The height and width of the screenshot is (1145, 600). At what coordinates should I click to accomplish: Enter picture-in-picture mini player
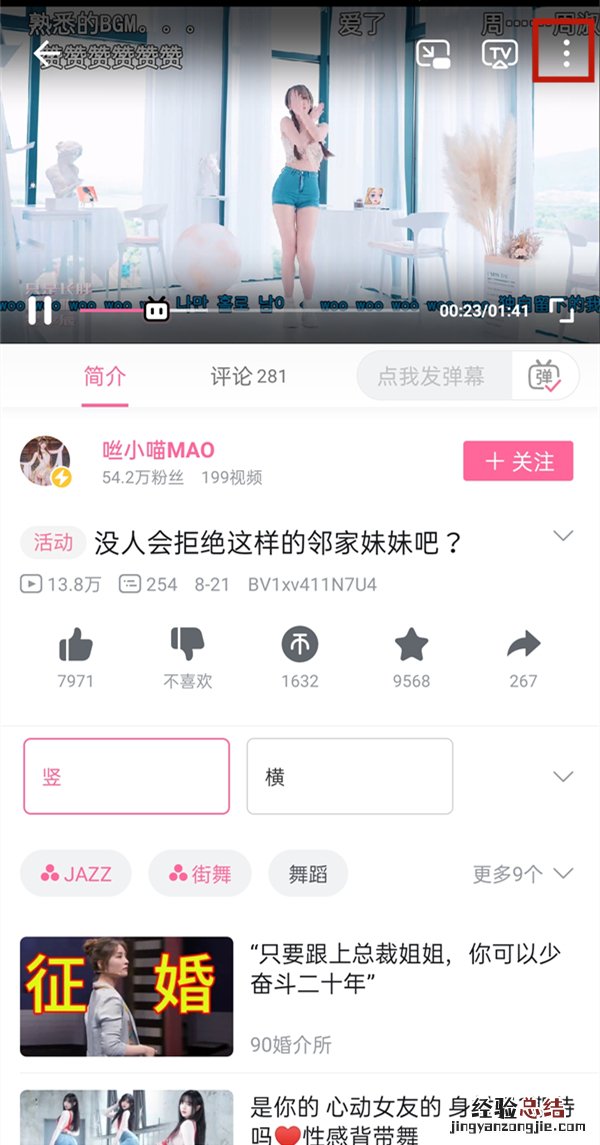pos(433,53)
